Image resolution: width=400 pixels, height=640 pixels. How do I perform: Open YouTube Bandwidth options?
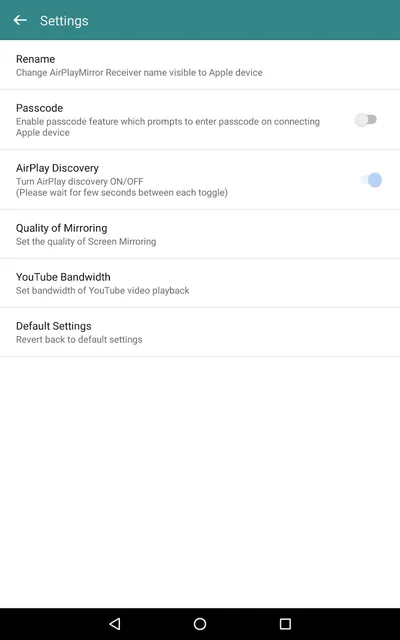(200, 283)
